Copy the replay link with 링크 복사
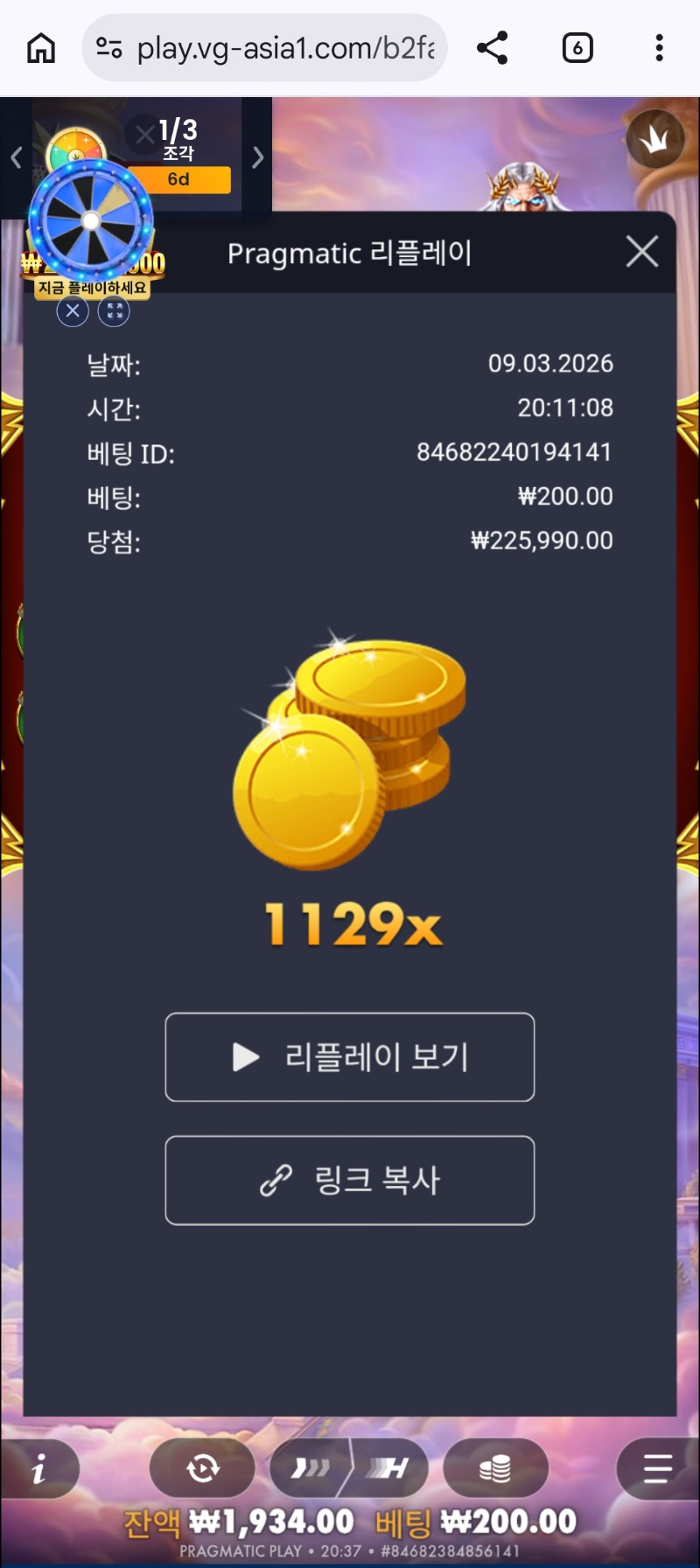 [350, 1180]
